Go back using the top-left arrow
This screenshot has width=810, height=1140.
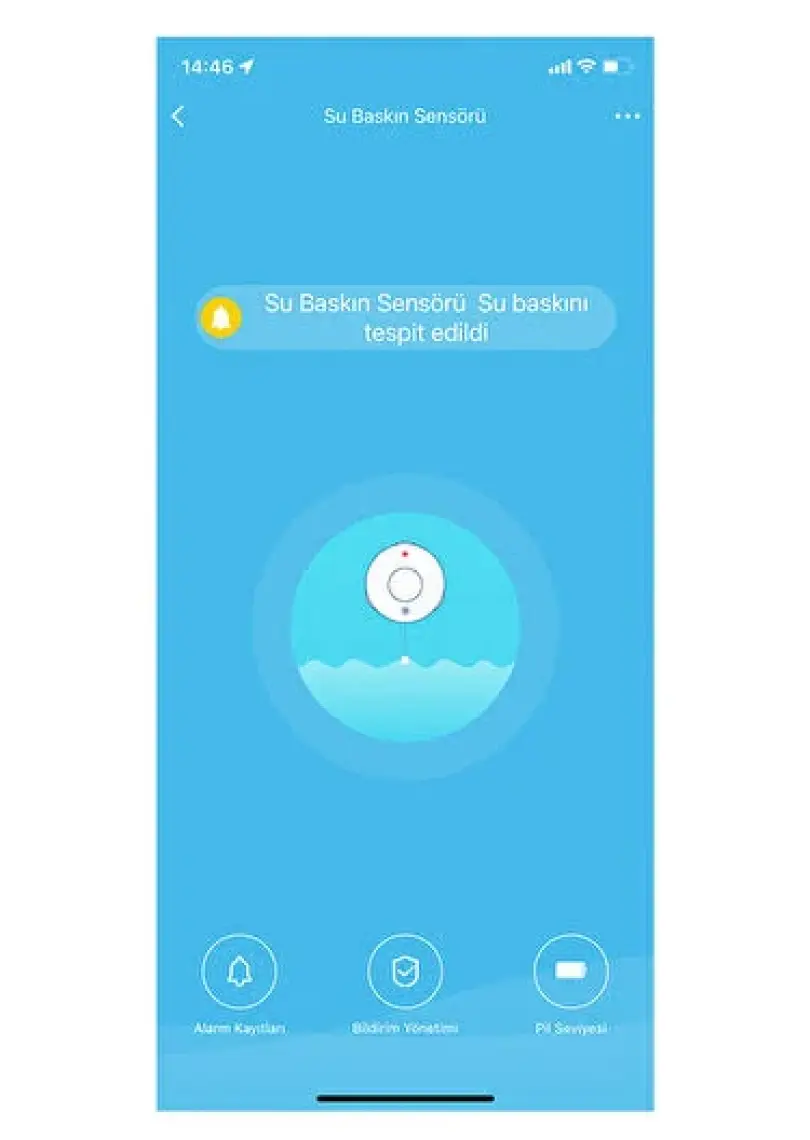[178, 116]
